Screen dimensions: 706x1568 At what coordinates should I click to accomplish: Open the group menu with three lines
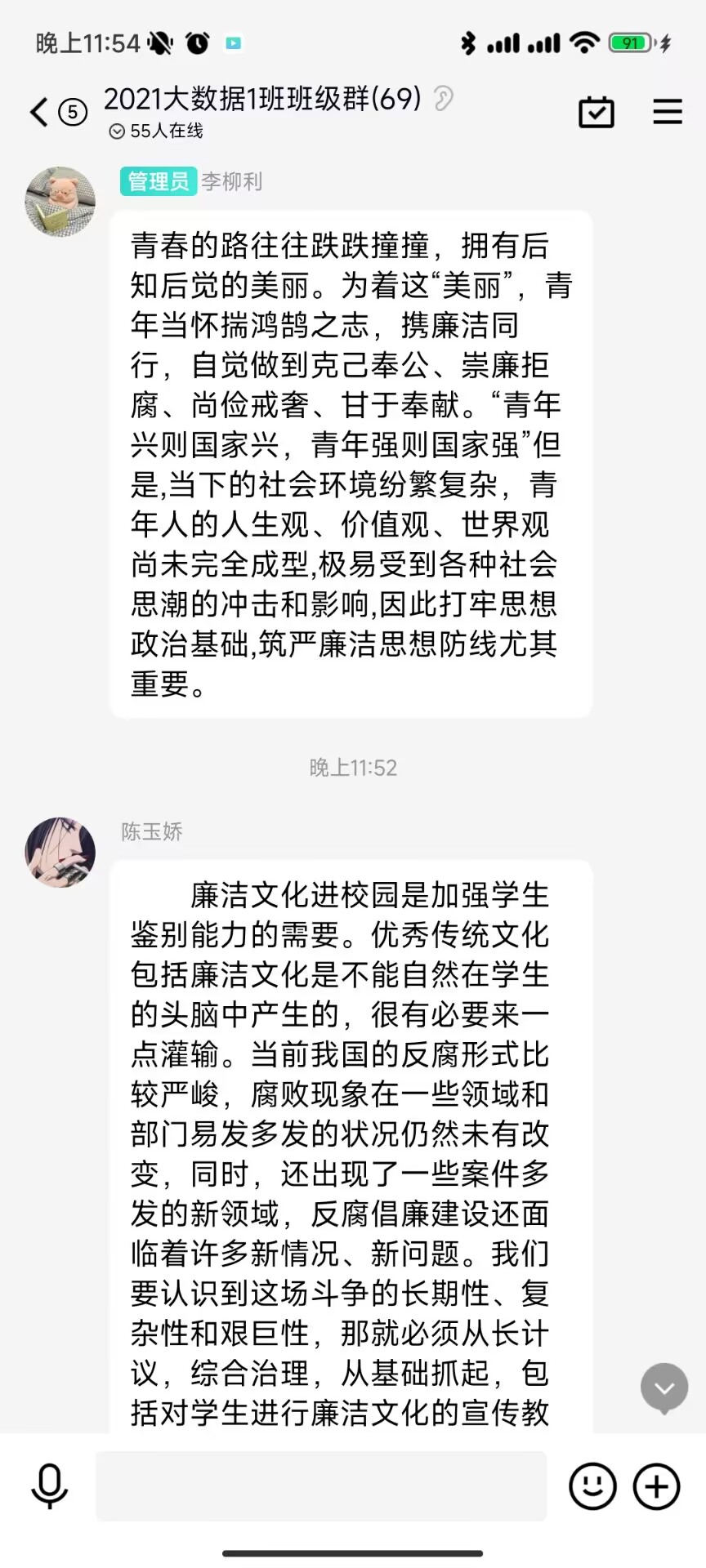(x=667, y=112)
